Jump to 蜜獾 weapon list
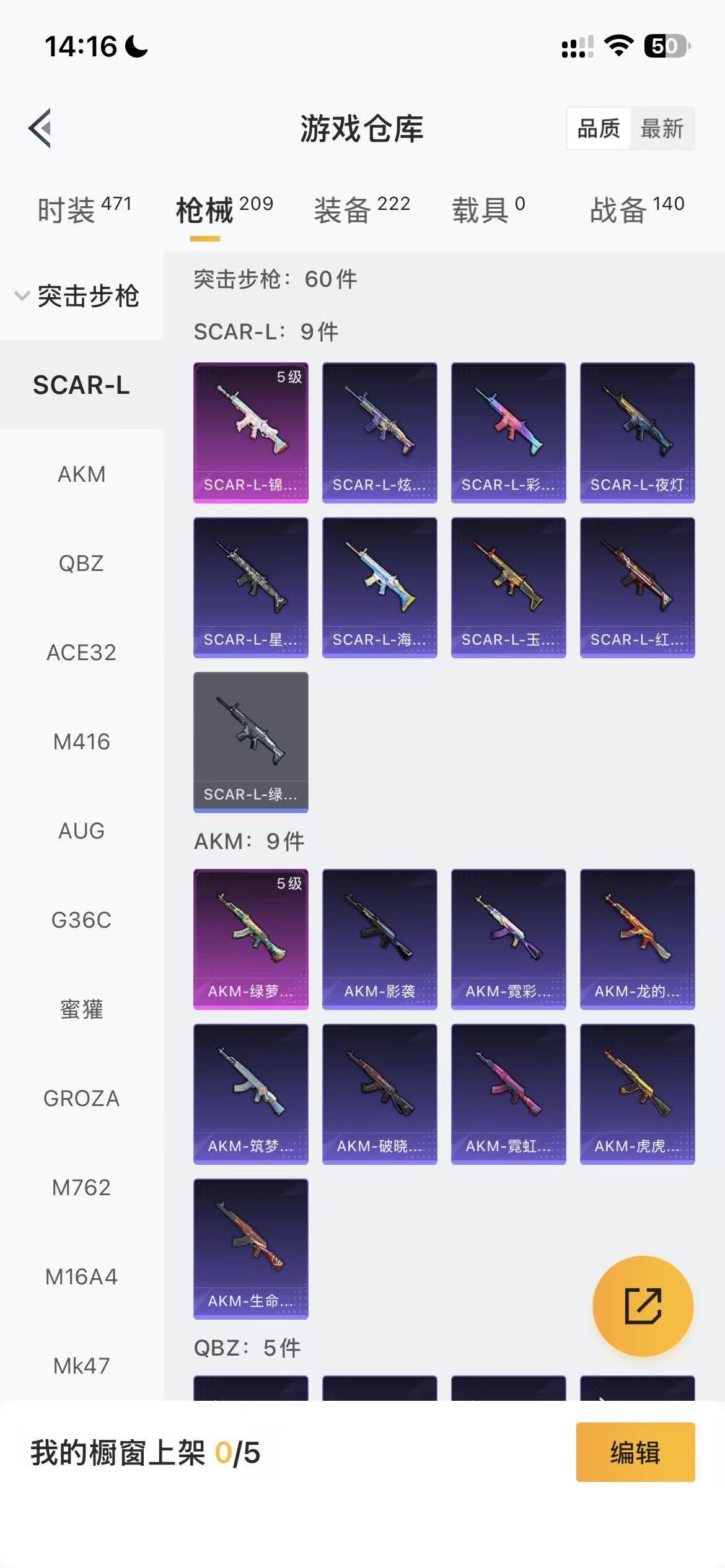Viewport: 725px width, 1568px height. (x=81, y=1009)
